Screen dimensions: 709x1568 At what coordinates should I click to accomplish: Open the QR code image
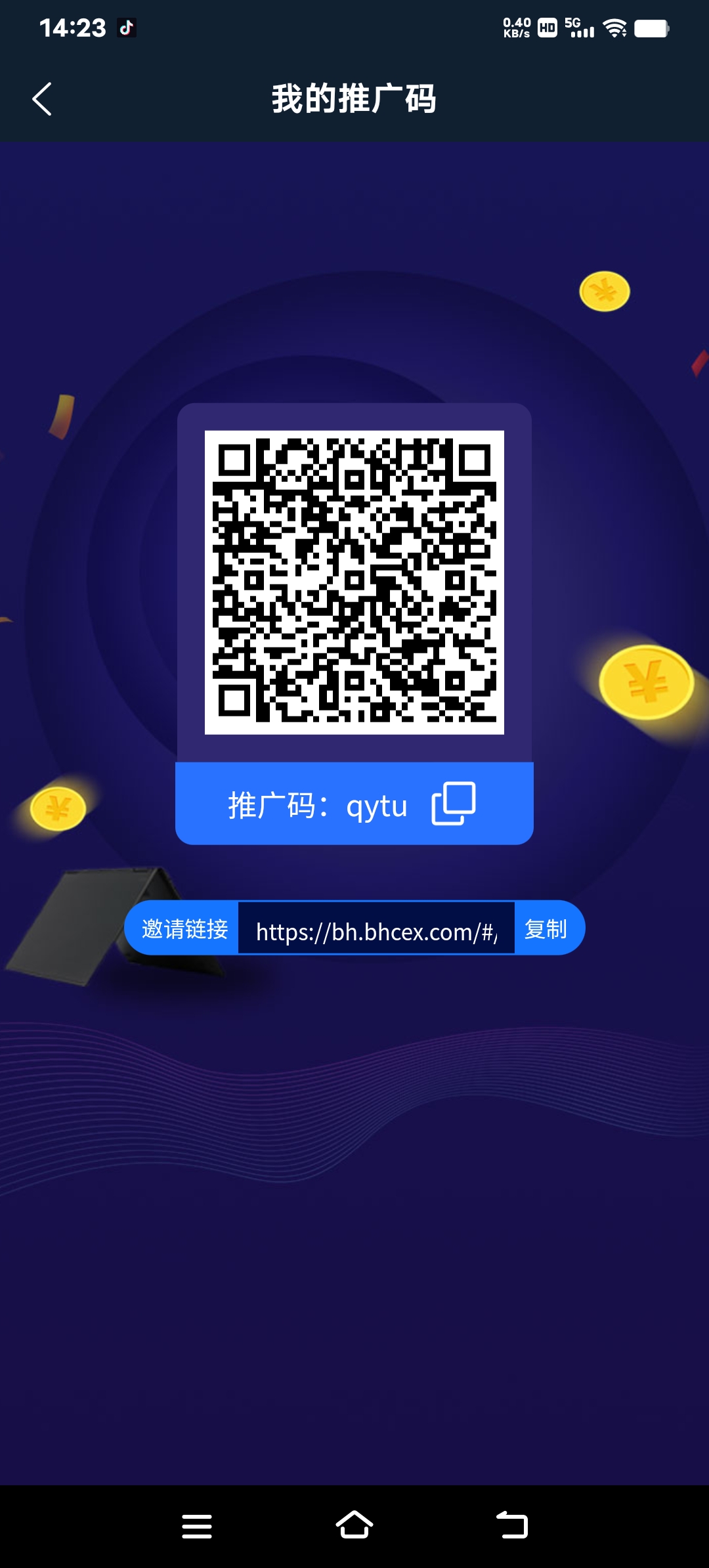coord(353,580)
